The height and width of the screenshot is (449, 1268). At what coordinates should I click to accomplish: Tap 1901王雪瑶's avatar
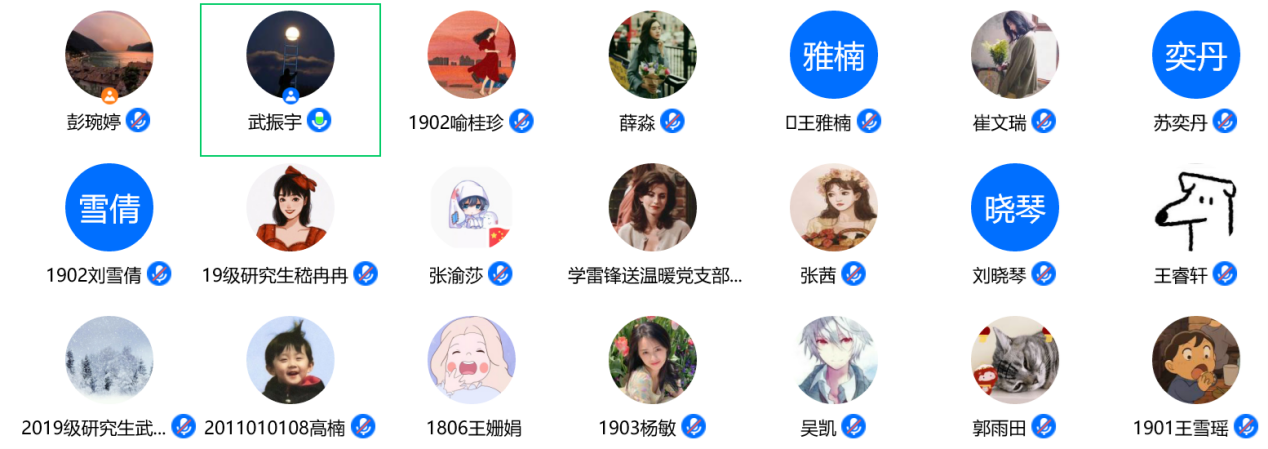tap(1195, 361)
